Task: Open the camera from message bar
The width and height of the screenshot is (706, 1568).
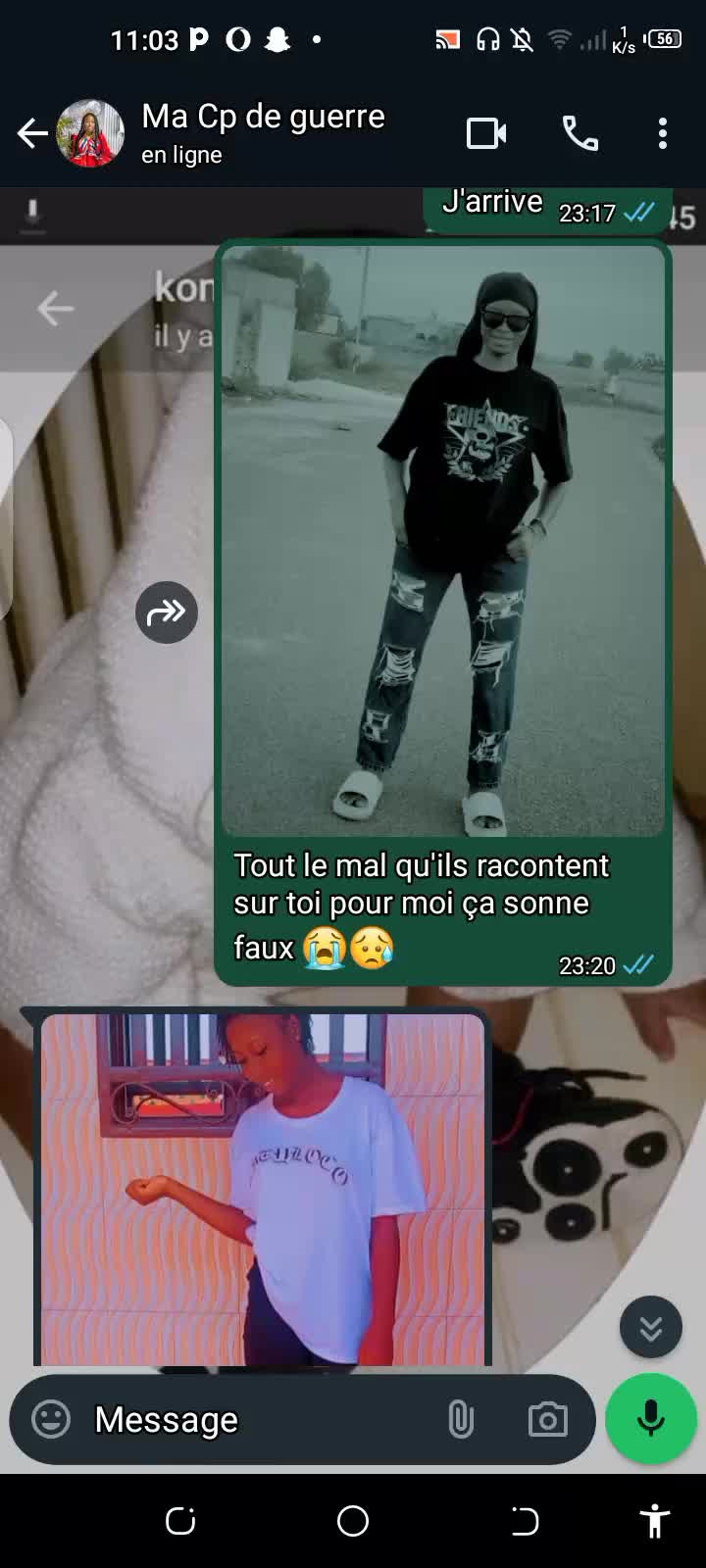Action: [547, 1419]
